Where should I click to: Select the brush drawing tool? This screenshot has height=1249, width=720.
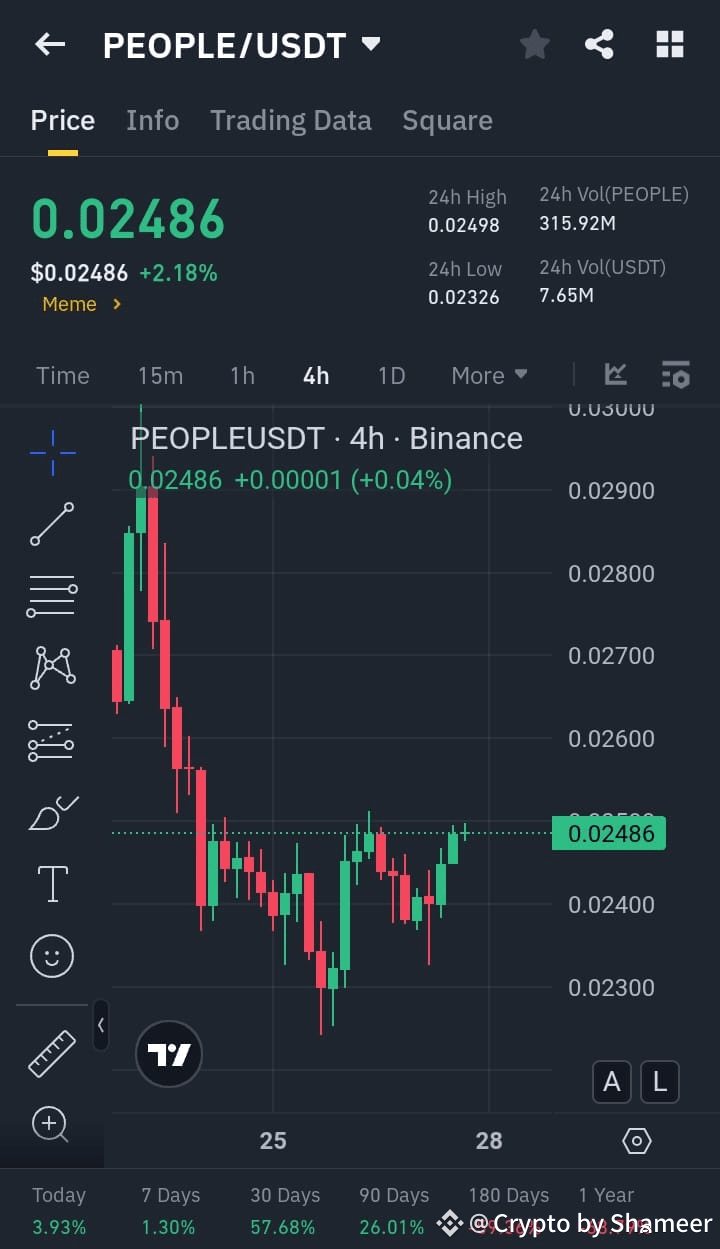coord(51,812)
